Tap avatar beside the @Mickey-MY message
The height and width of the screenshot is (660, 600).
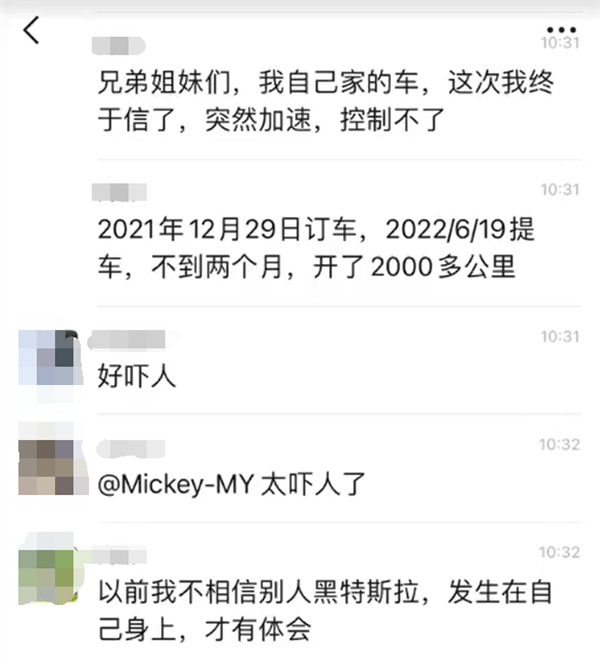pyautogui.click(x=50, y=467)
